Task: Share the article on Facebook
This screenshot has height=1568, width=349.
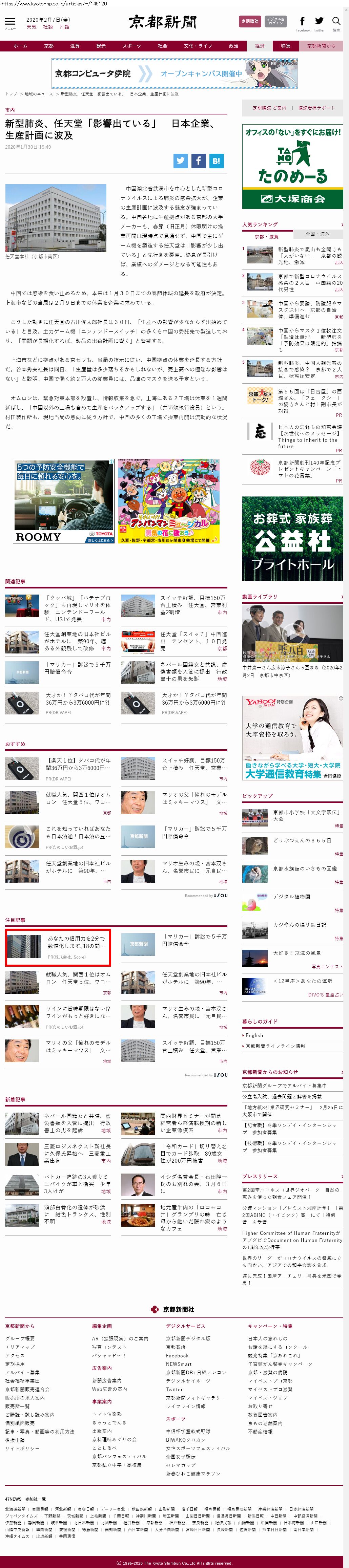Action: tap(199, 161)
